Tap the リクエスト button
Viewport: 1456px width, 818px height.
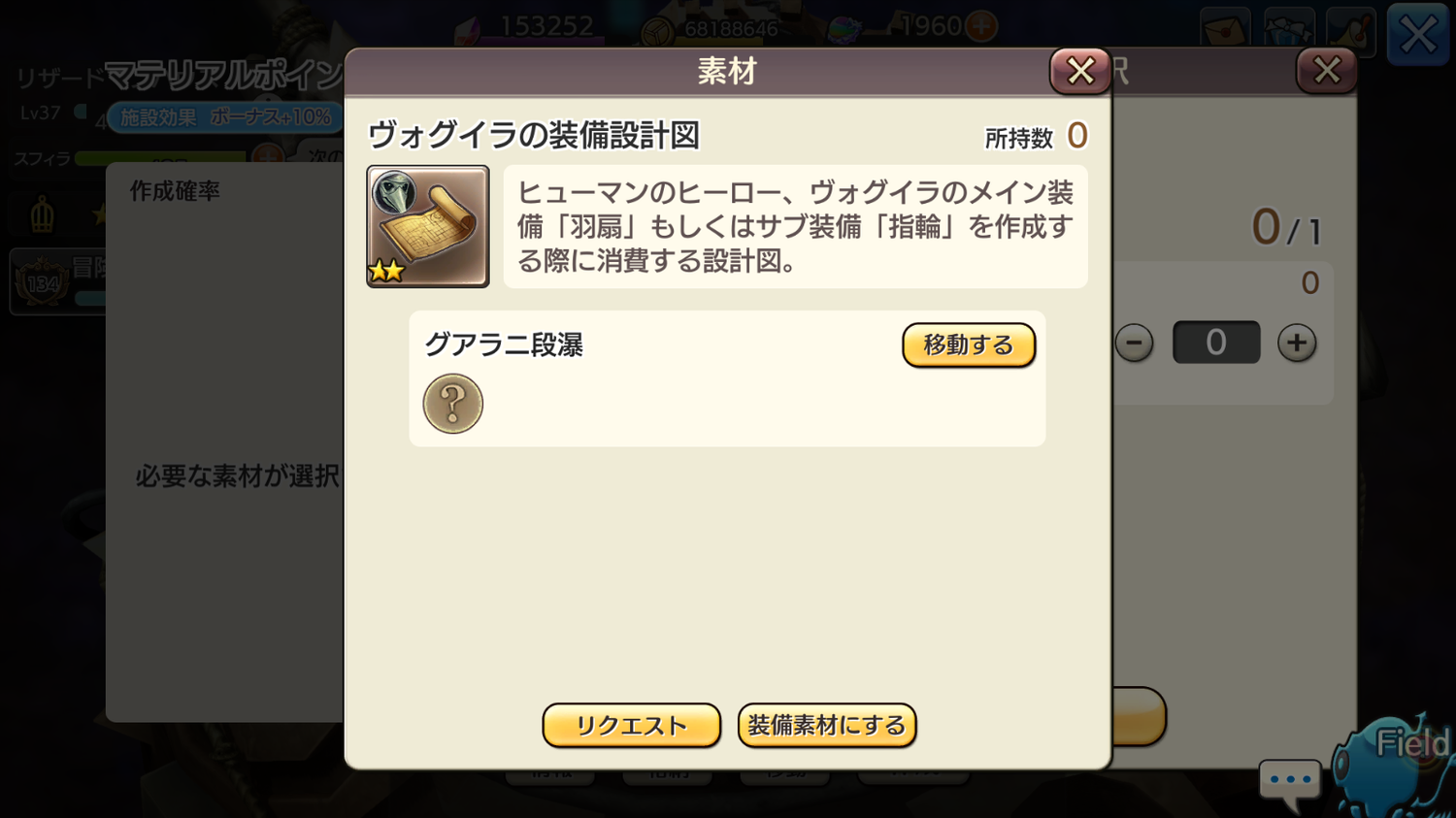[x=631, y=725]
